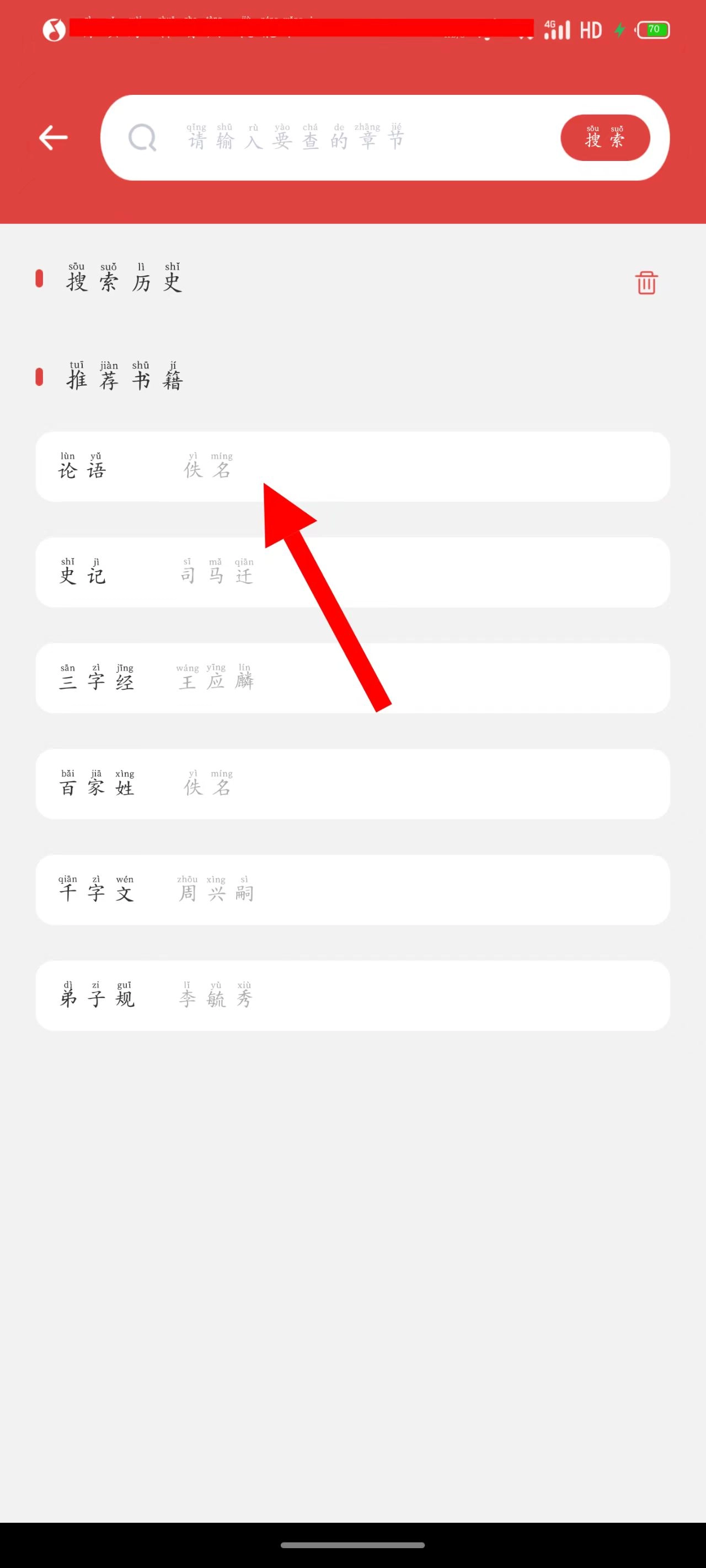The width and height of the screenshot is (706, 1568).
Task: Tap the red 搜索 button
Action: 605,138
